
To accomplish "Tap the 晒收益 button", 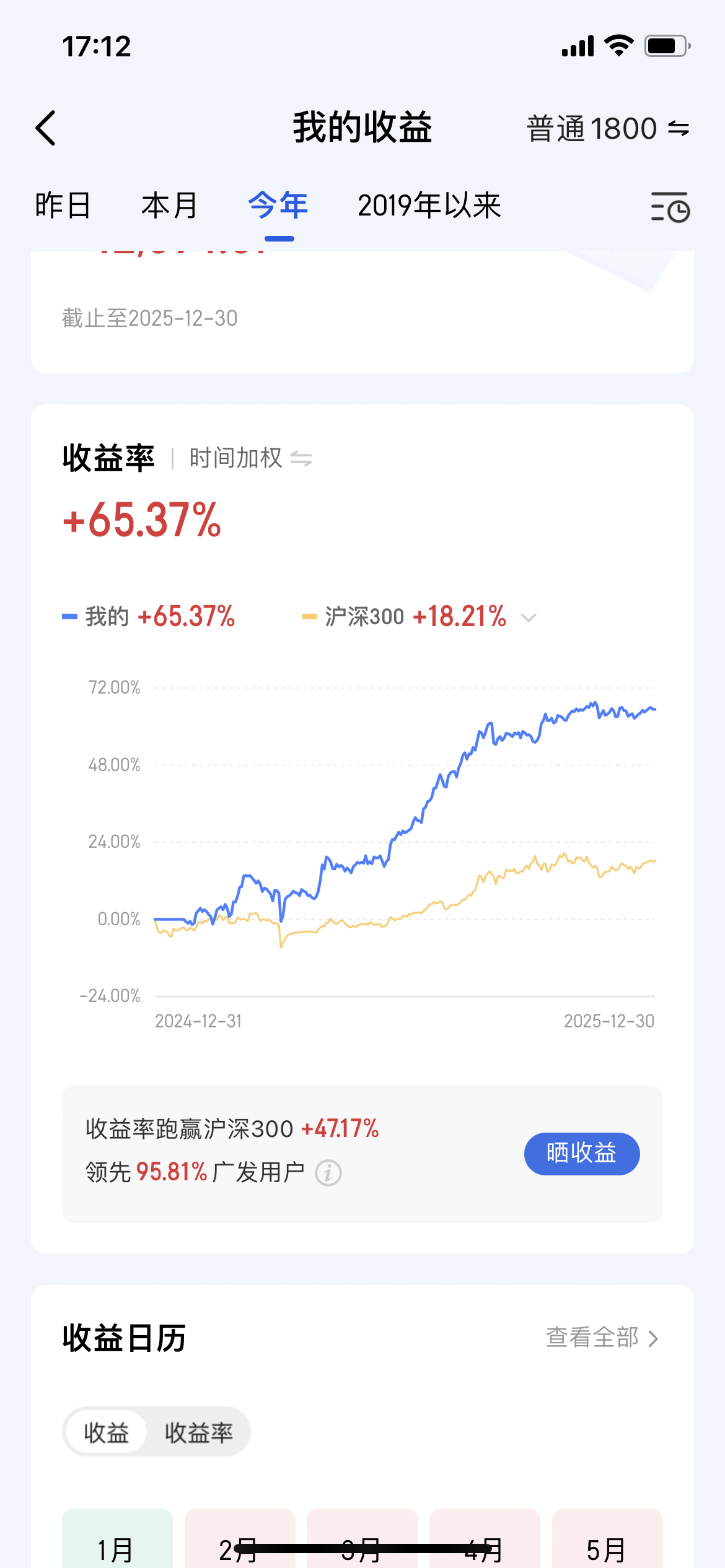I will (581, 1154).
